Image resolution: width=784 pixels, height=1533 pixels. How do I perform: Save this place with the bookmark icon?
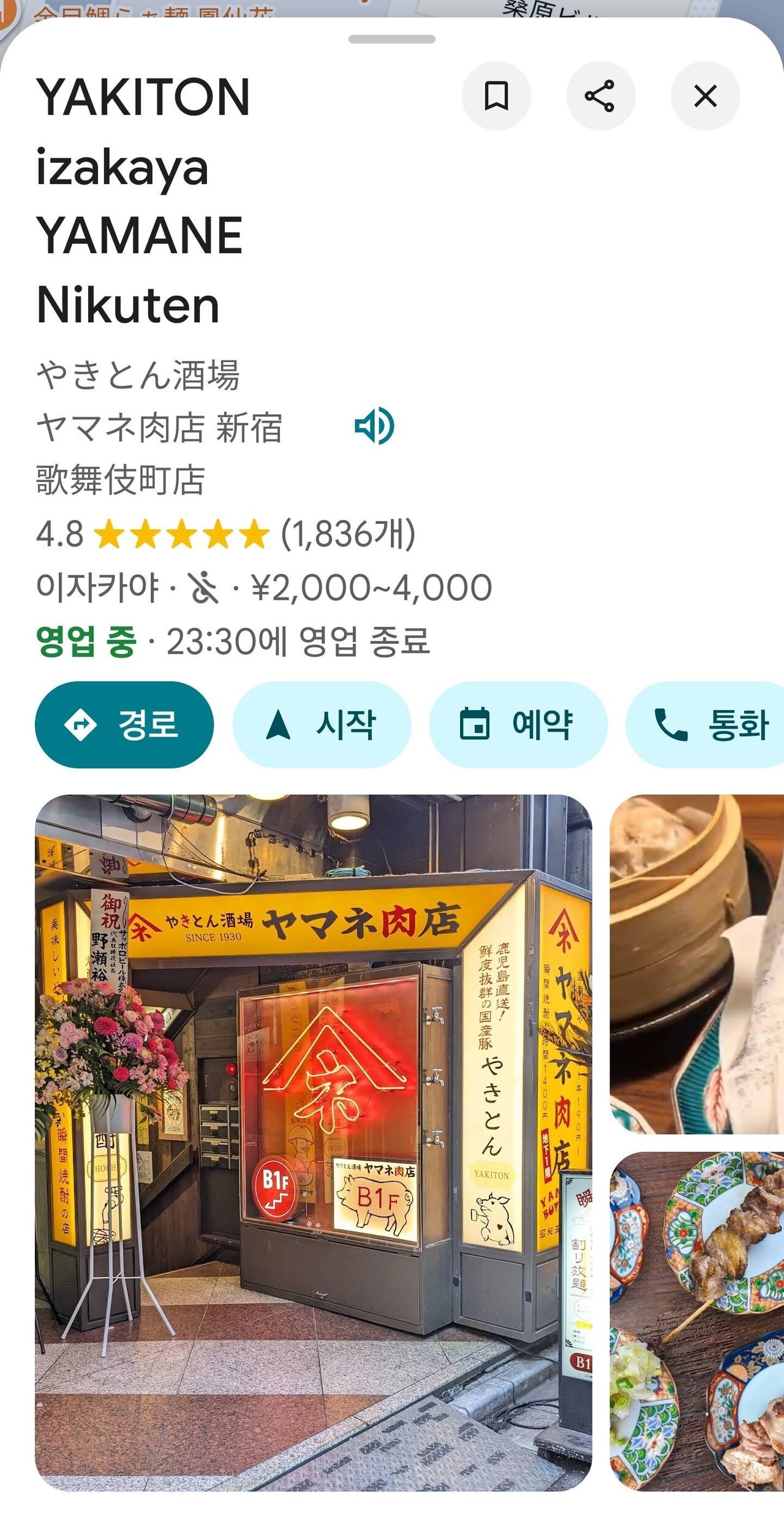(x=496, y=97)
